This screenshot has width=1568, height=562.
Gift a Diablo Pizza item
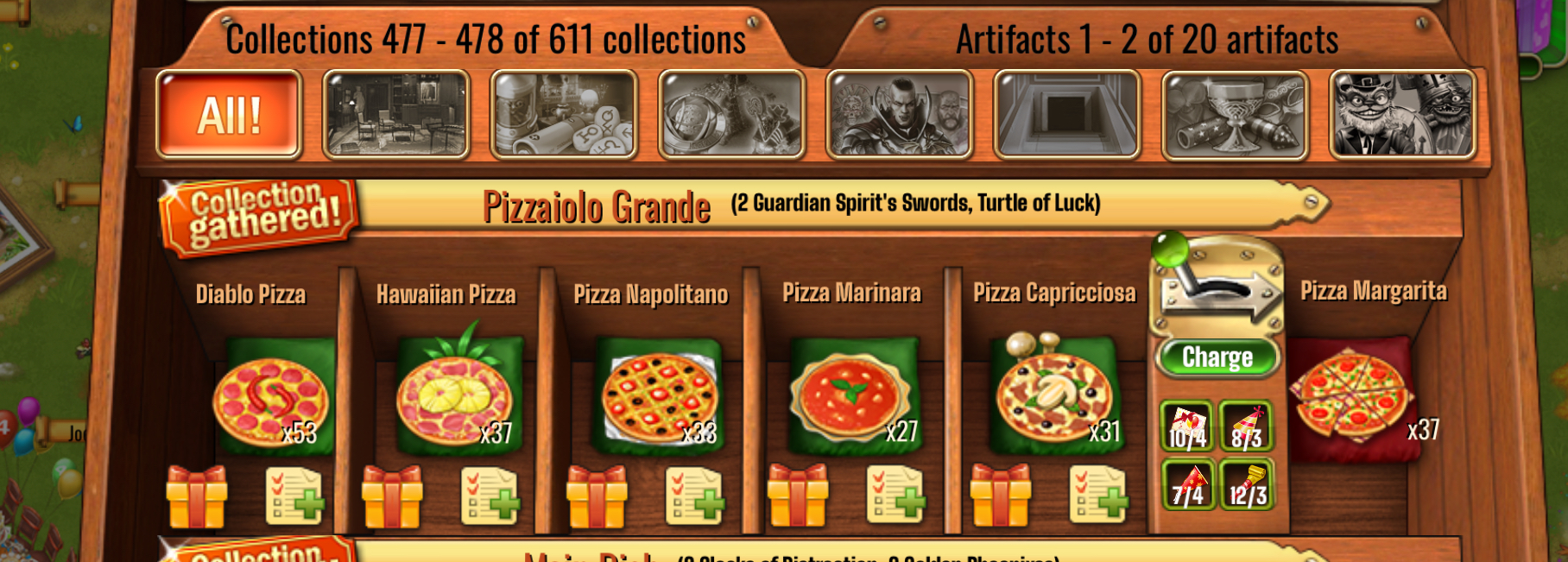197,496
